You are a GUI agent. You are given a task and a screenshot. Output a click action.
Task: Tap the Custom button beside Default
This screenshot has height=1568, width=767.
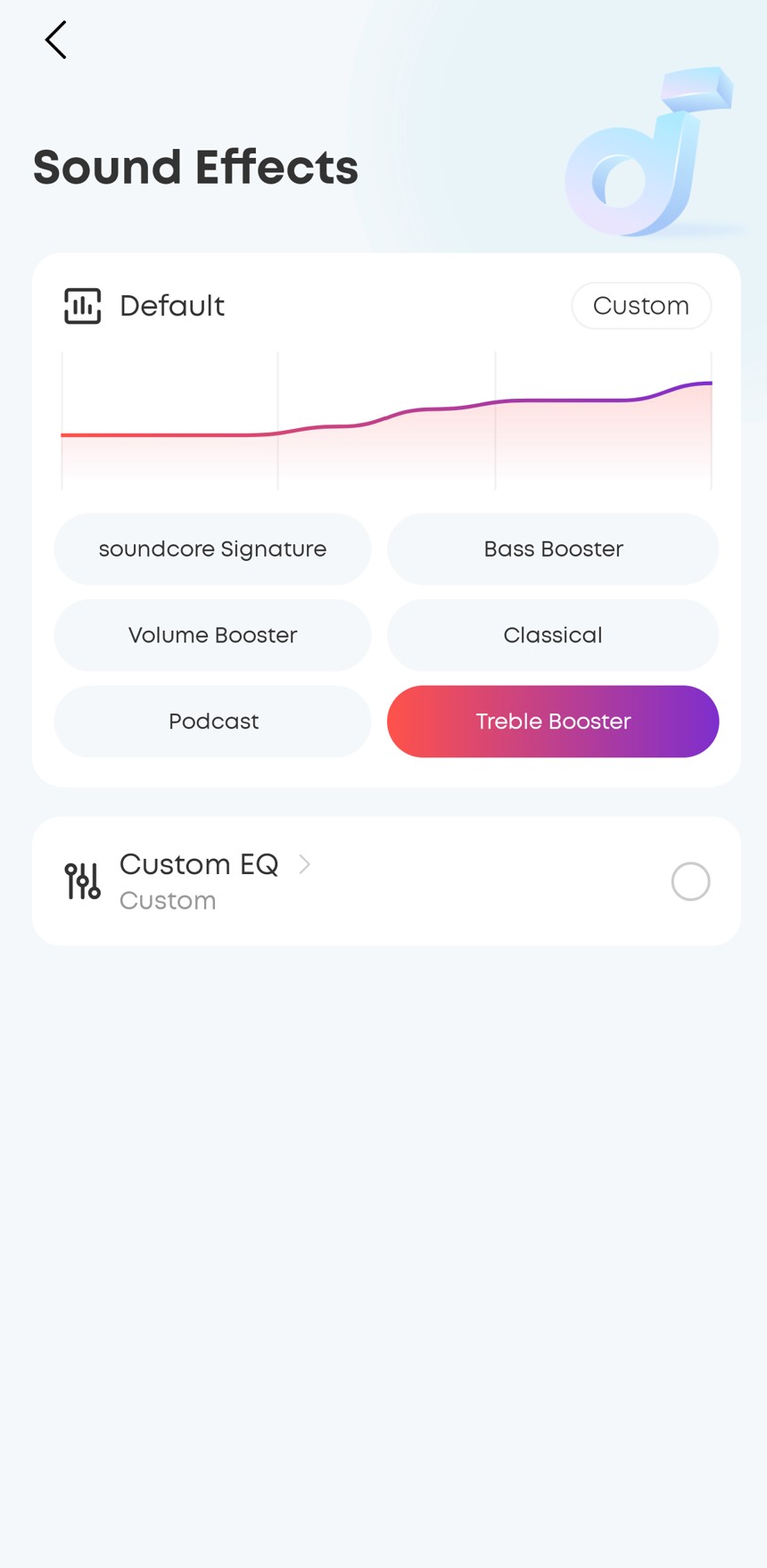pos(640,306)
